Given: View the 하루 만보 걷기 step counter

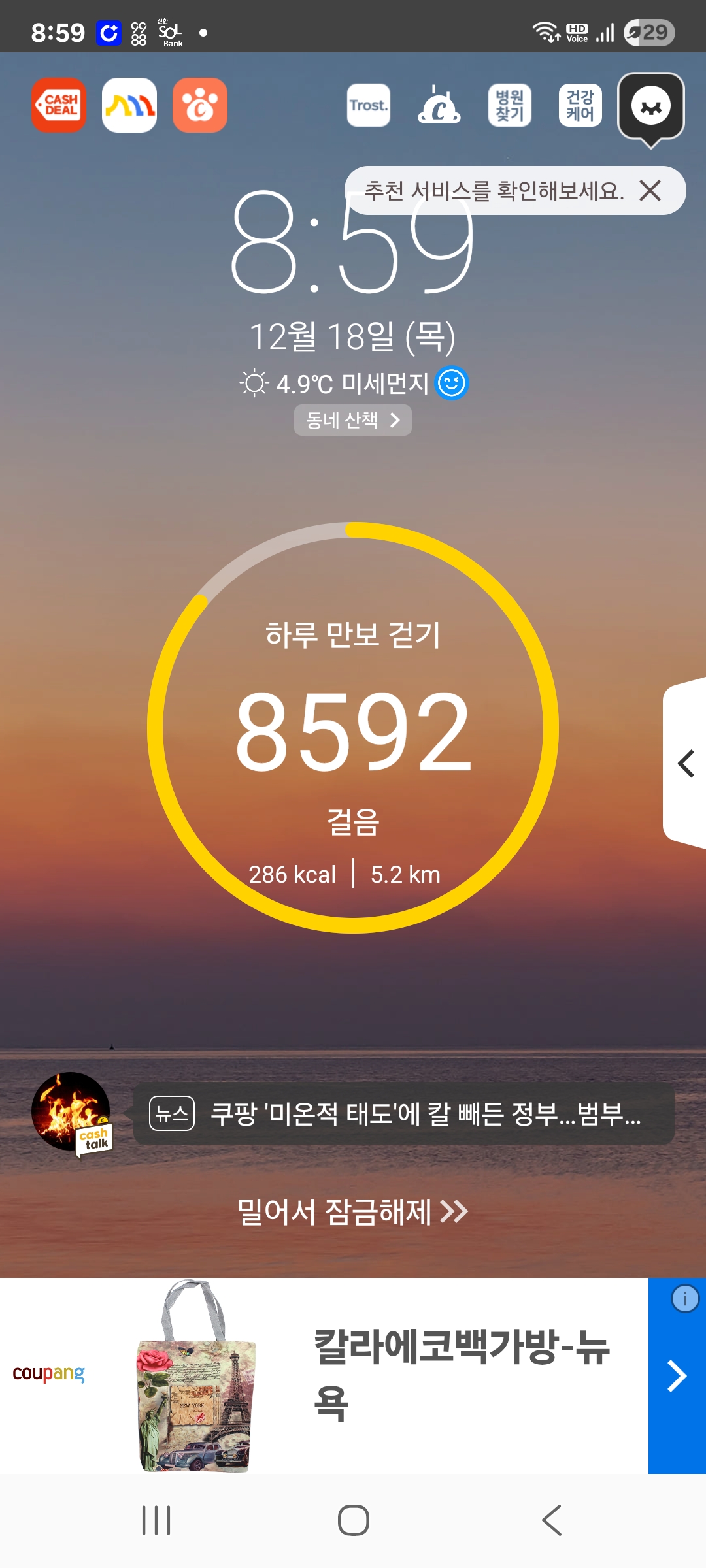Looking at the screenshot, I should [x=353, y=727].
